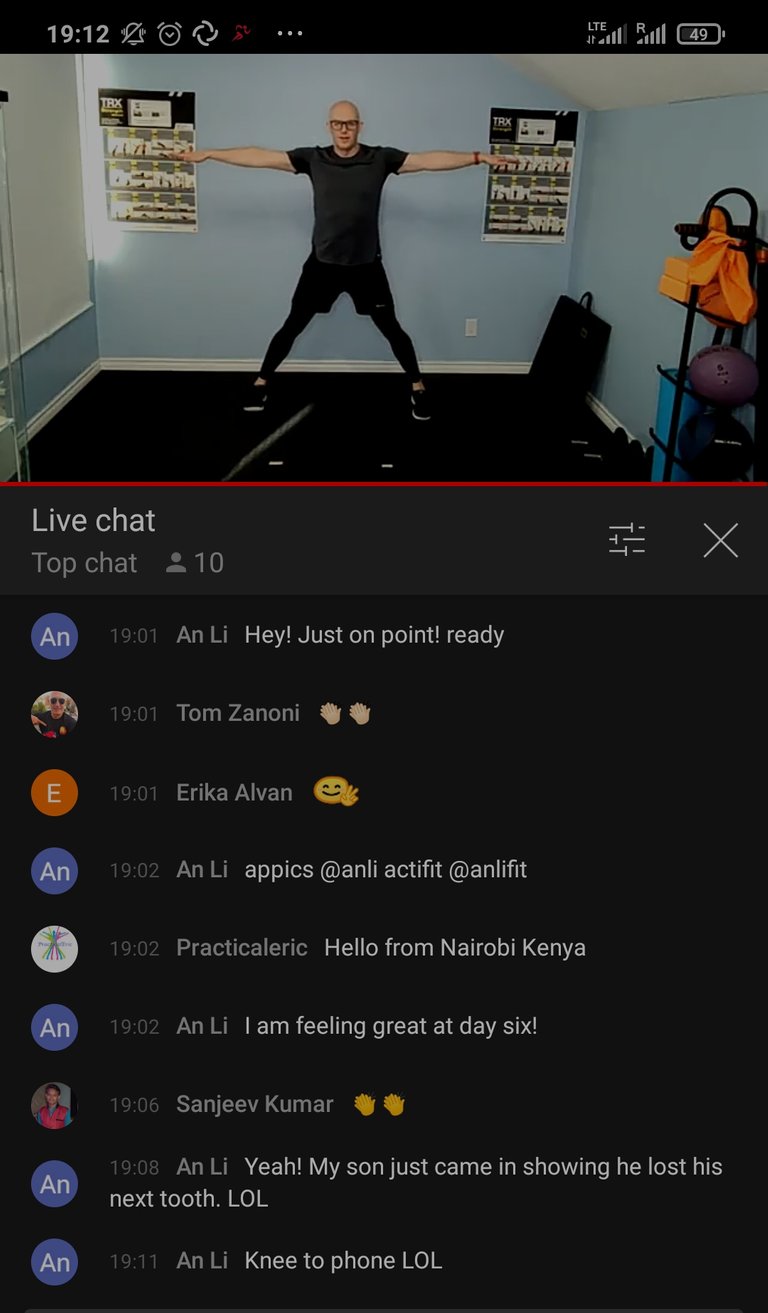Tap the workout video player

coord(384,268)
